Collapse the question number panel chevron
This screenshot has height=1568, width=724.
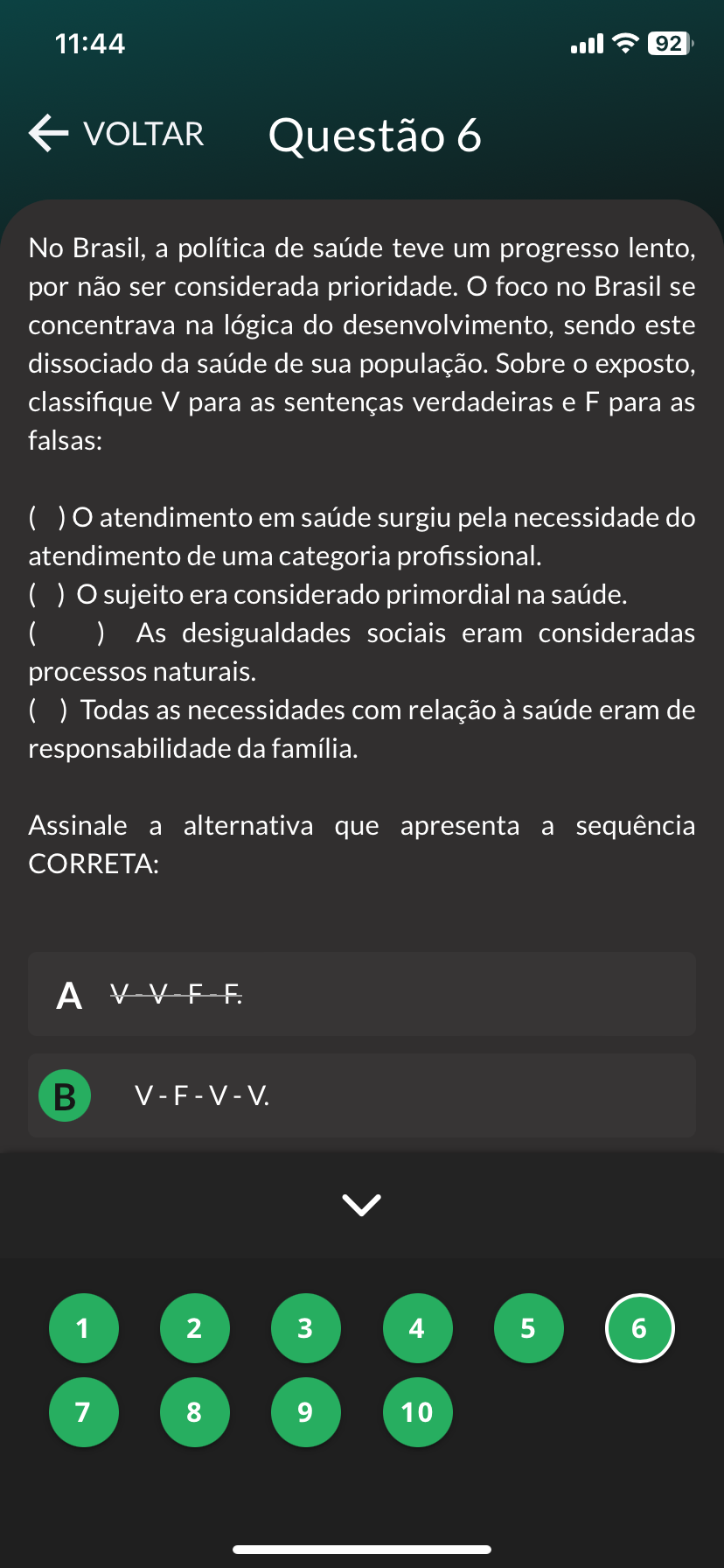[x=361, y=1205]
